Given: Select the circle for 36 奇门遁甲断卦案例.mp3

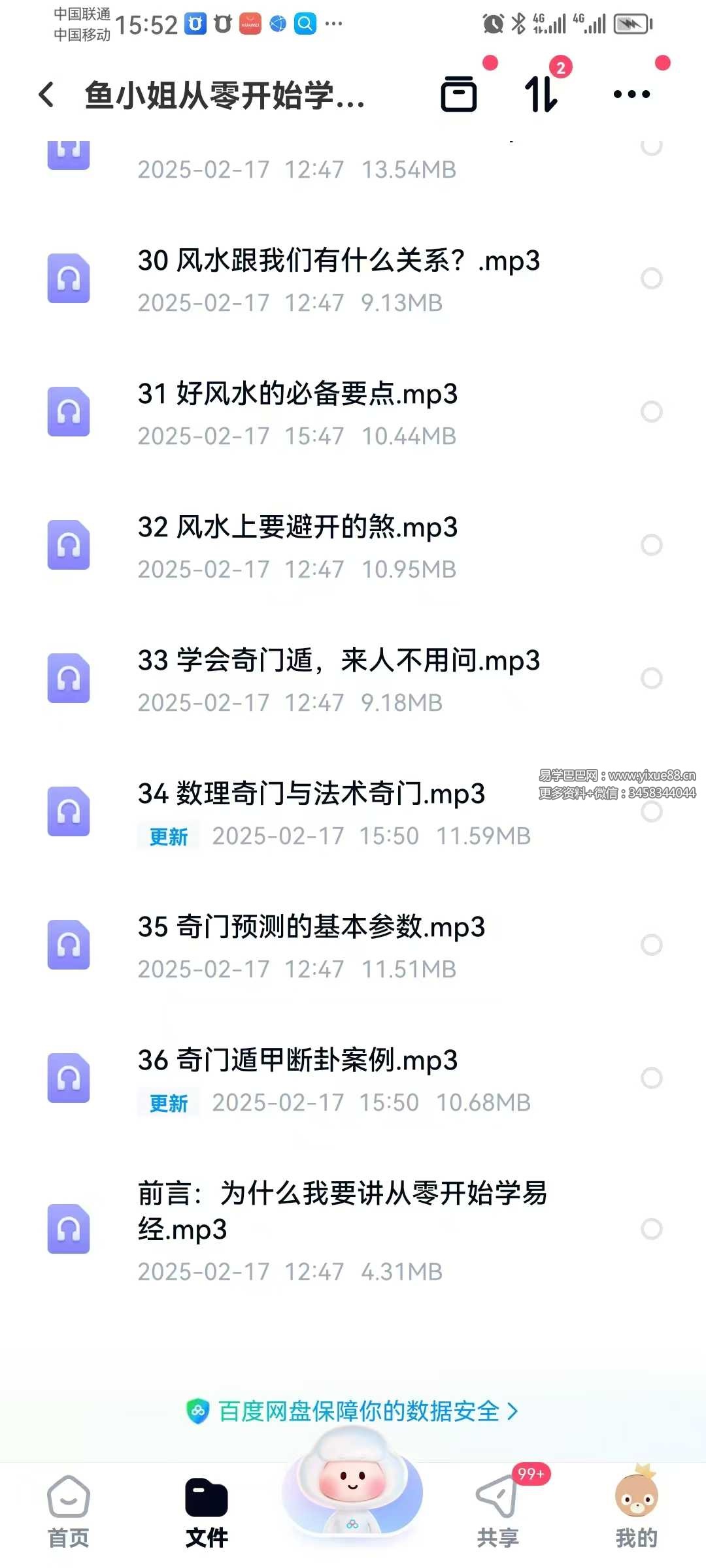Looking at the screenshot, I should click(x=651, y=1078).
